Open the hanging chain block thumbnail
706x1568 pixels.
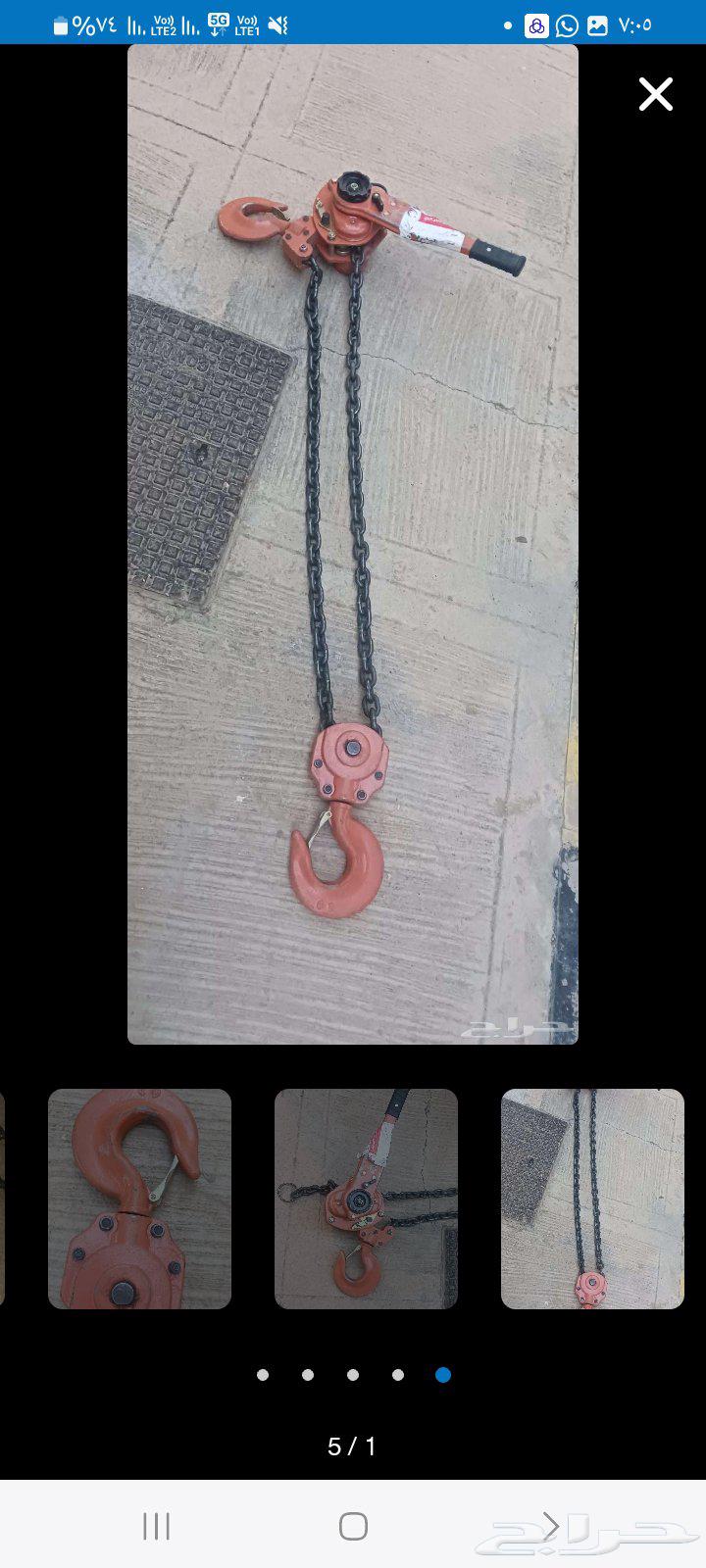592,1200
